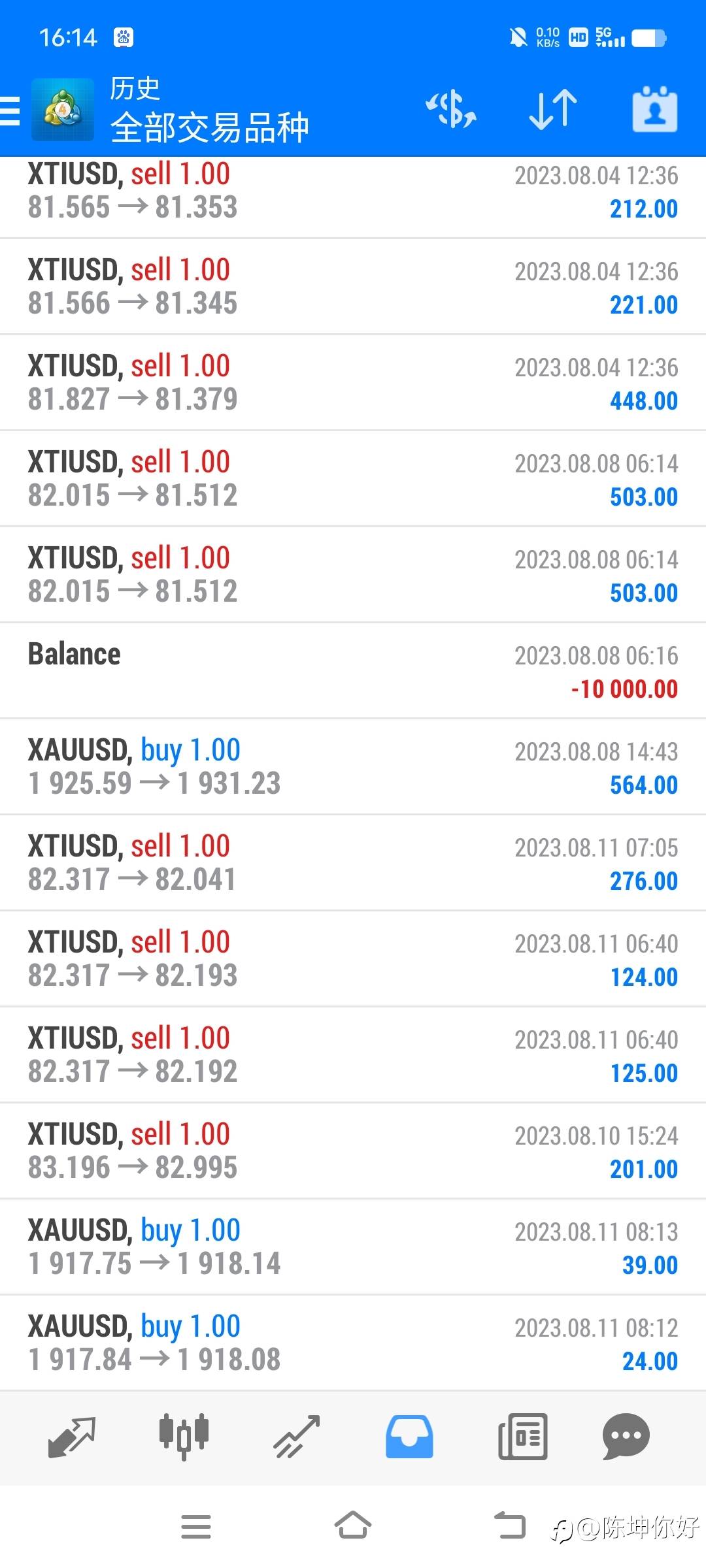Open XTIUSD sell trade with profit 201.00
Viewport: 706px width, 1568px height.
tap(353, 1151)
